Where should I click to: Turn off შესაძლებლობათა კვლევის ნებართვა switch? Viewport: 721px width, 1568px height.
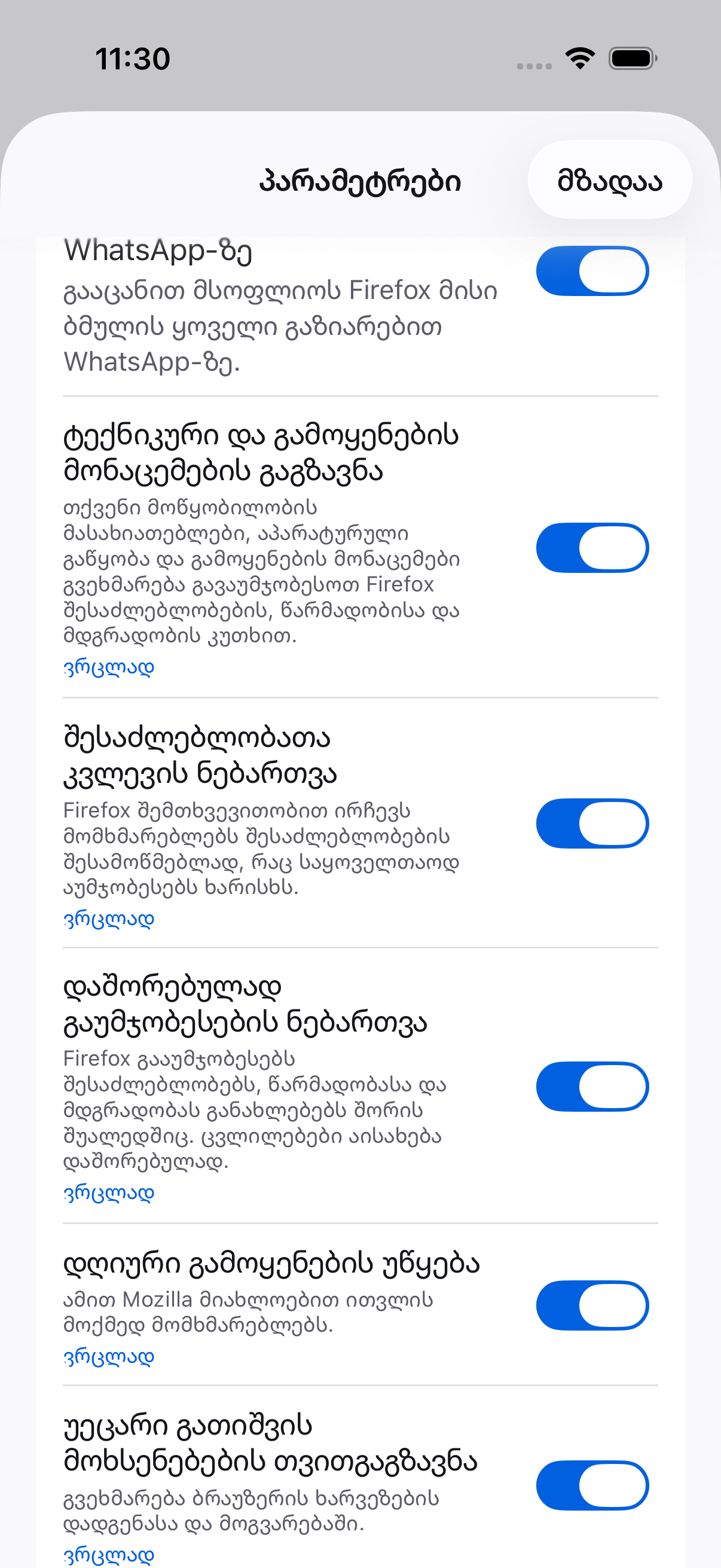click(592, 823)
